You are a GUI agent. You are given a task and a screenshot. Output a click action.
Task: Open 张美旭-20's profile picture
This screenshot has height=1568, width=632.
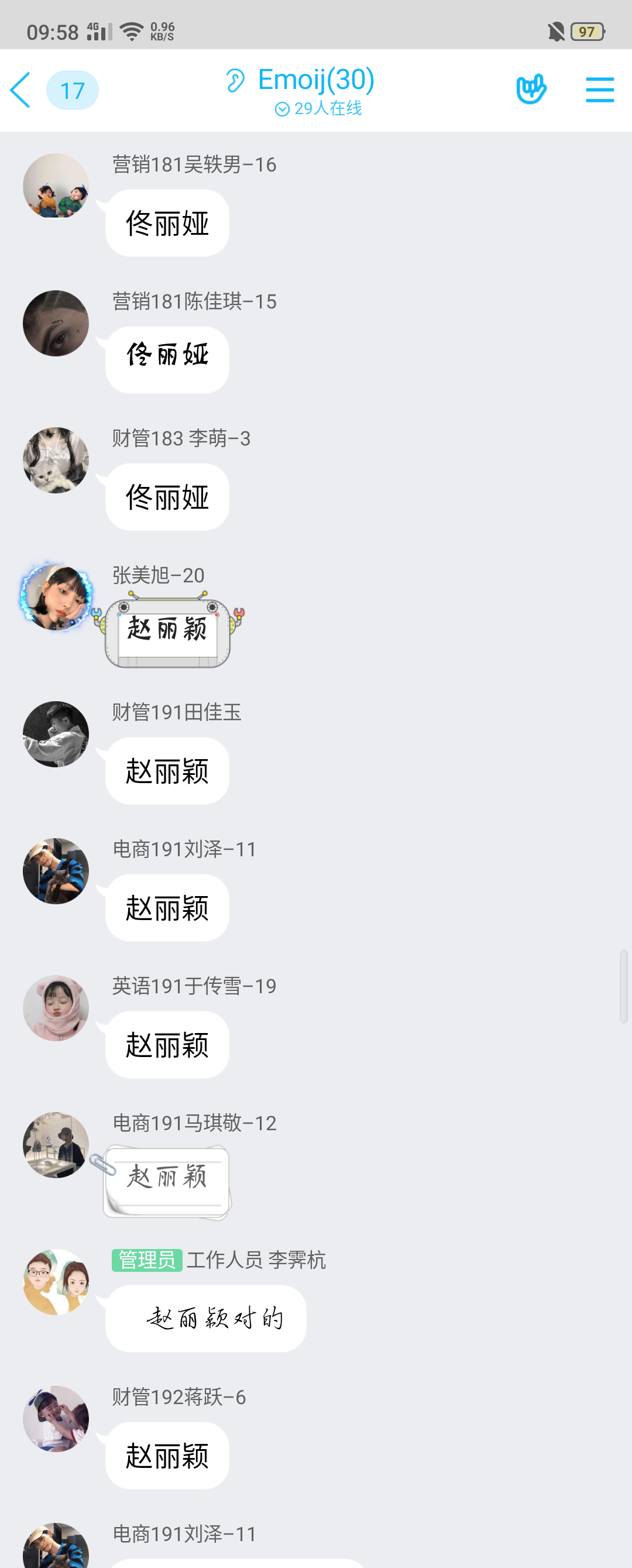coord(56,597)
